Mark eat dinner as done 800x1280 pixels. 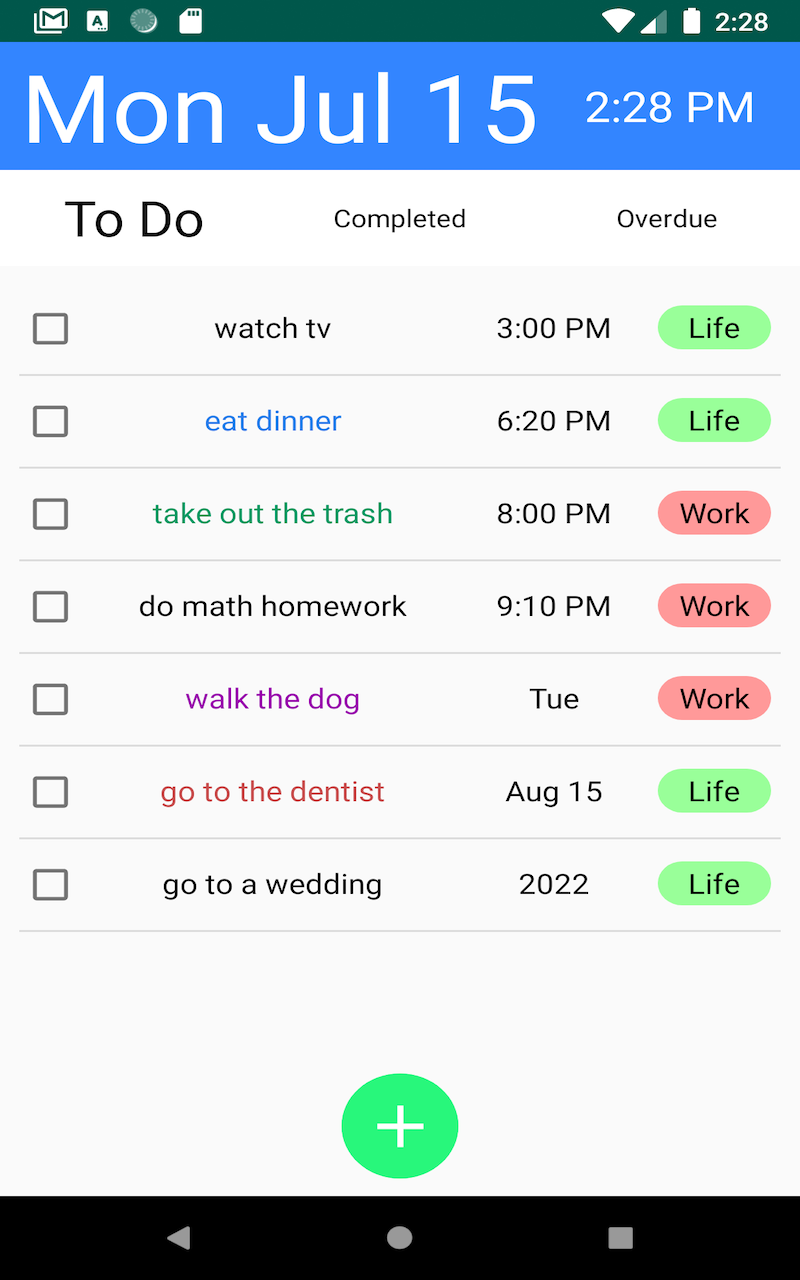(51, 422)
